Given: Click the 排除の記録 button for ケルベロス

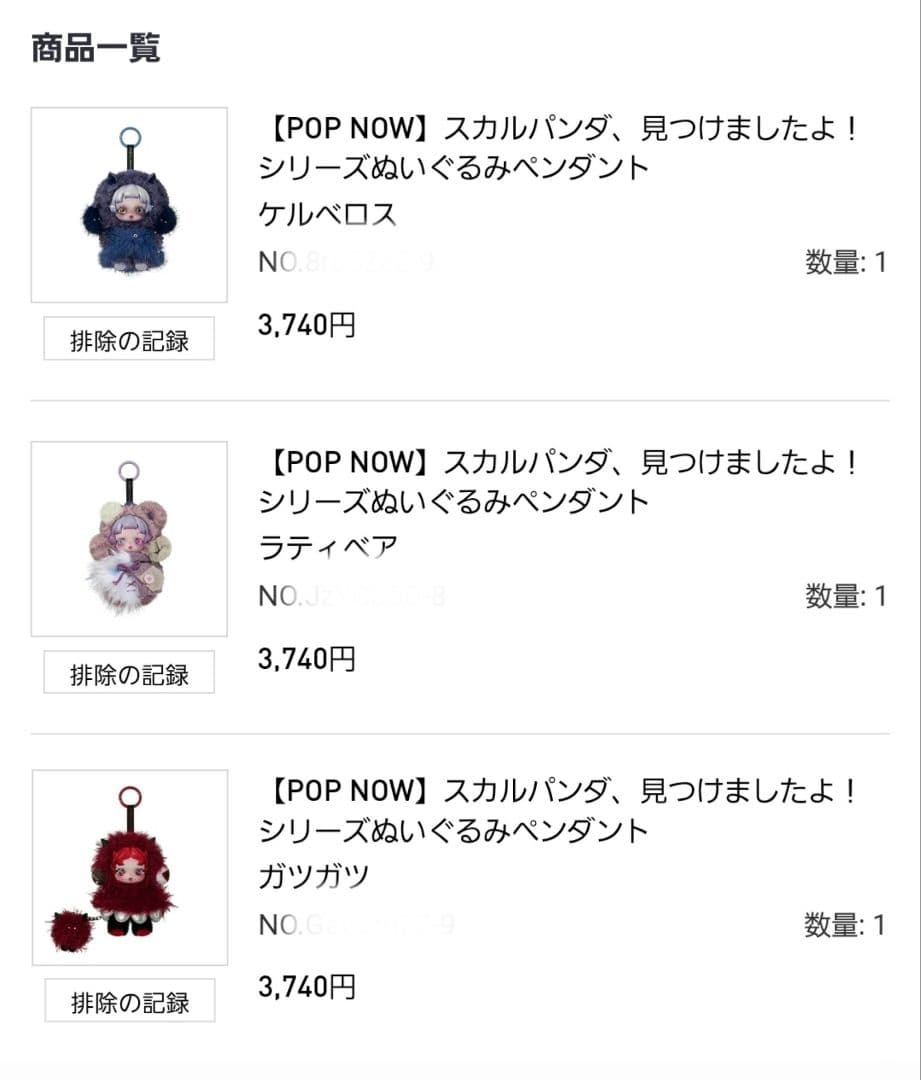Looking at the screenshot, I should tap(128, 339).
